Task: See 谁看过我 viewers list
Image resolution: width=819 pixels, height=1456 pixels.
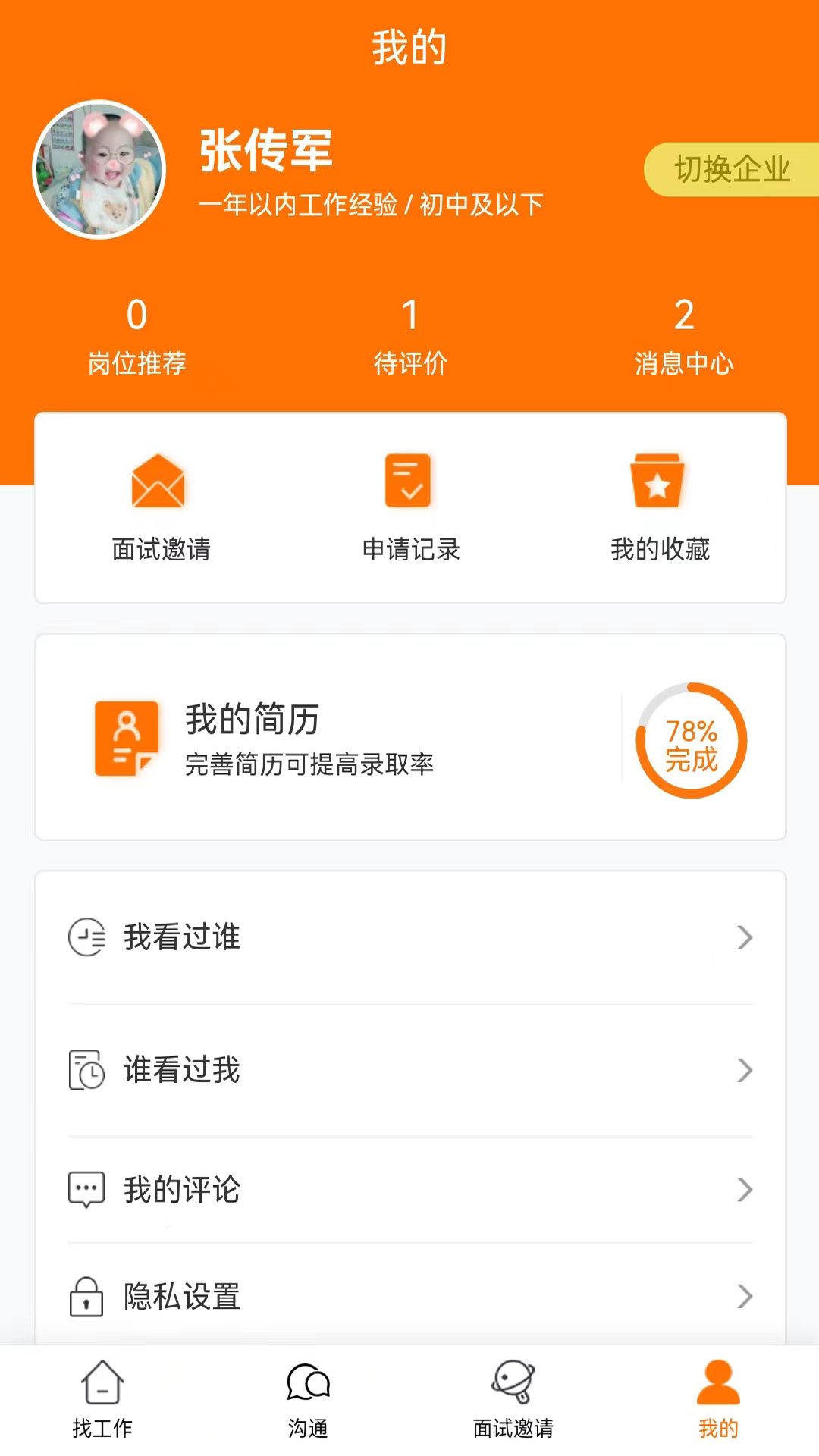Action: (x=410, y=1070)
